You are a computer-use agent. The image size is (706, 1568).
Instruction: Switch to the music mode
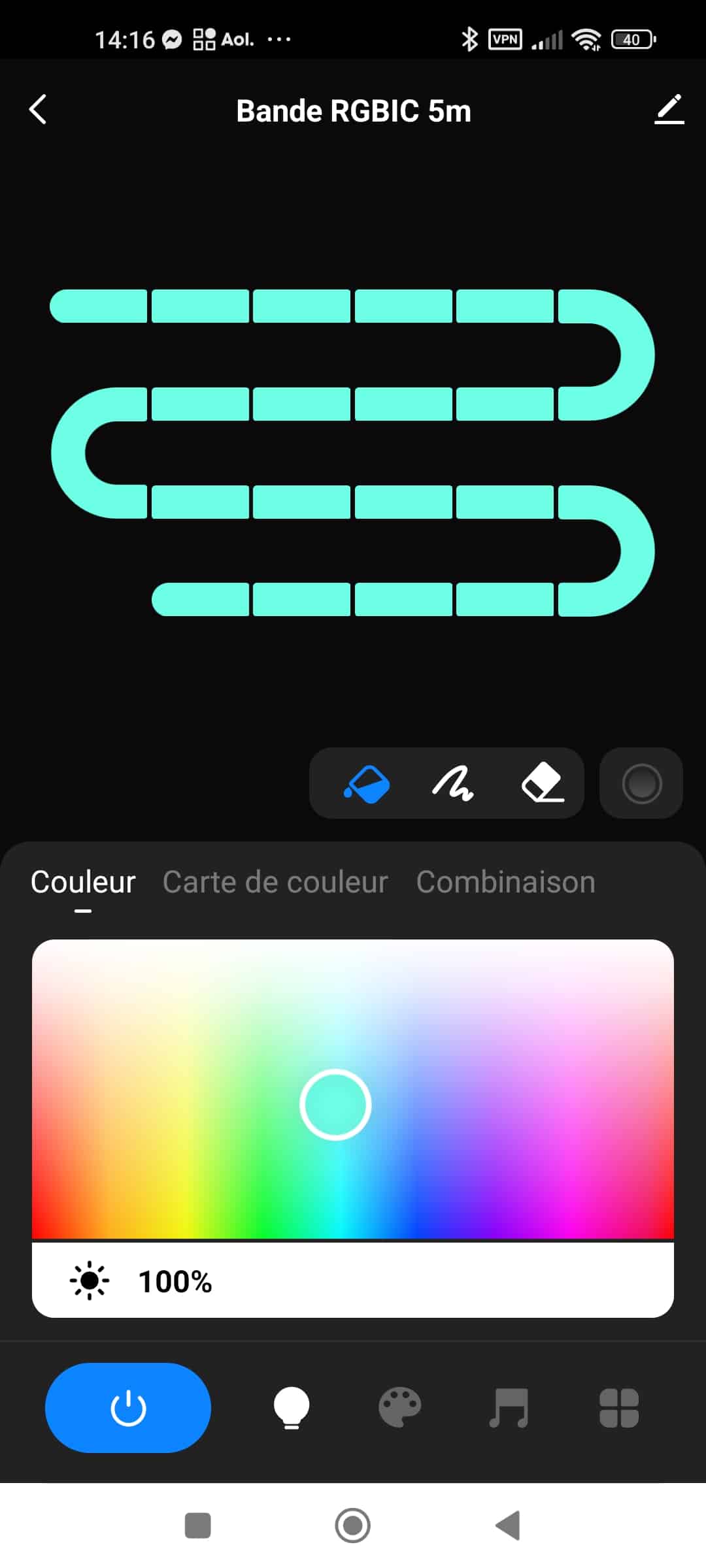509,1408
